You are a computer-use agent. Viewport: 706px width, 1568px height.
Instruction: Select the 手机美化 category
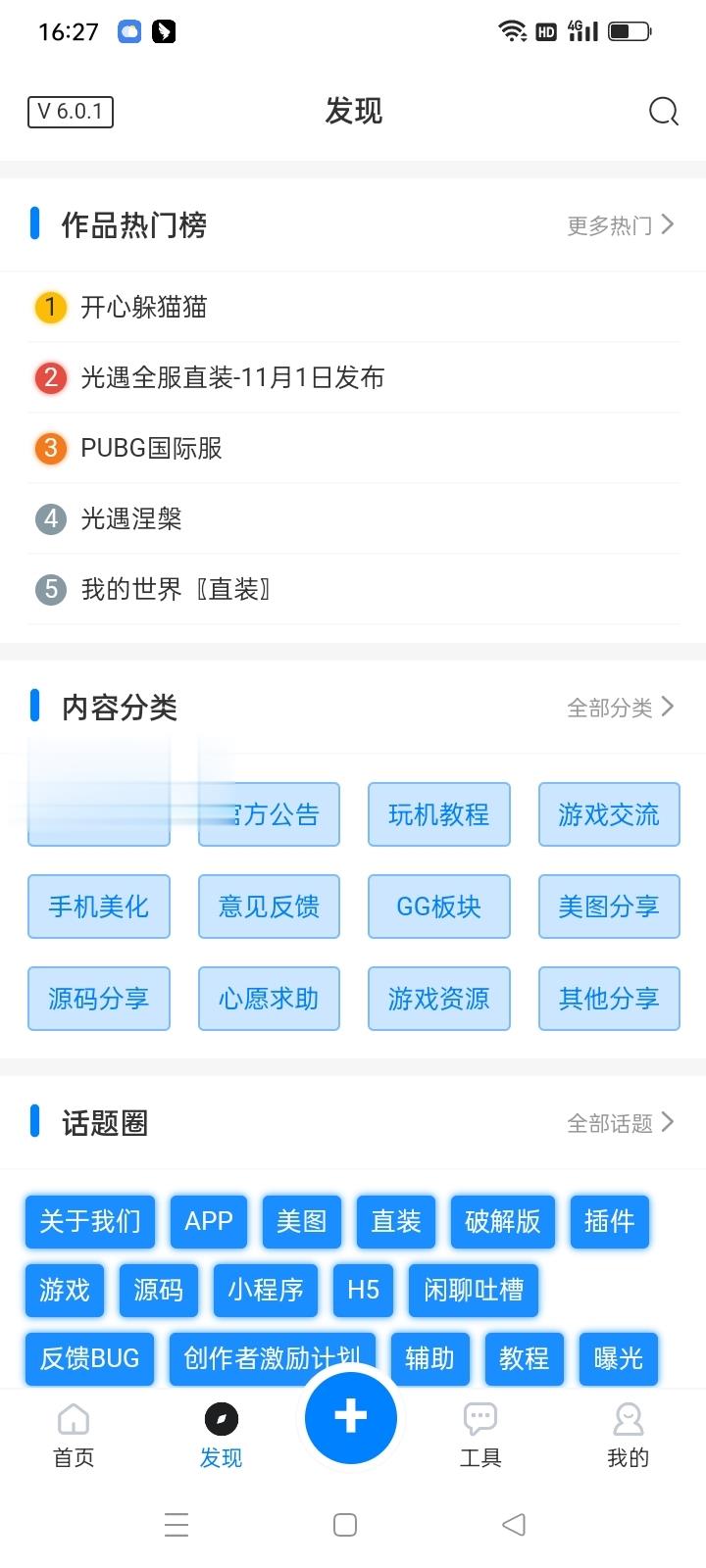coord(99,906)
